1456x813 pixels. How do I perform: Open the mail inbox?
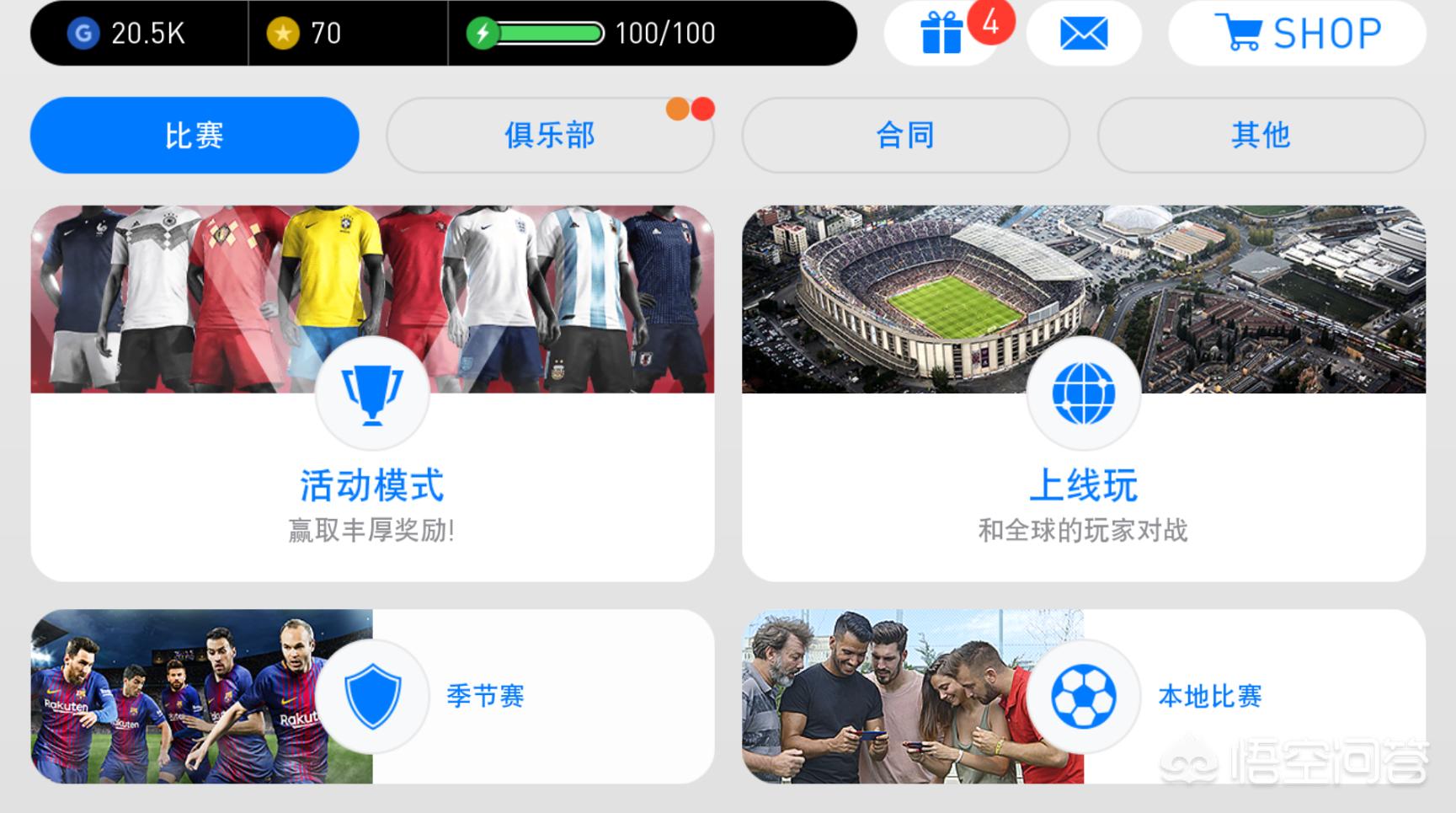(1084, 34)
